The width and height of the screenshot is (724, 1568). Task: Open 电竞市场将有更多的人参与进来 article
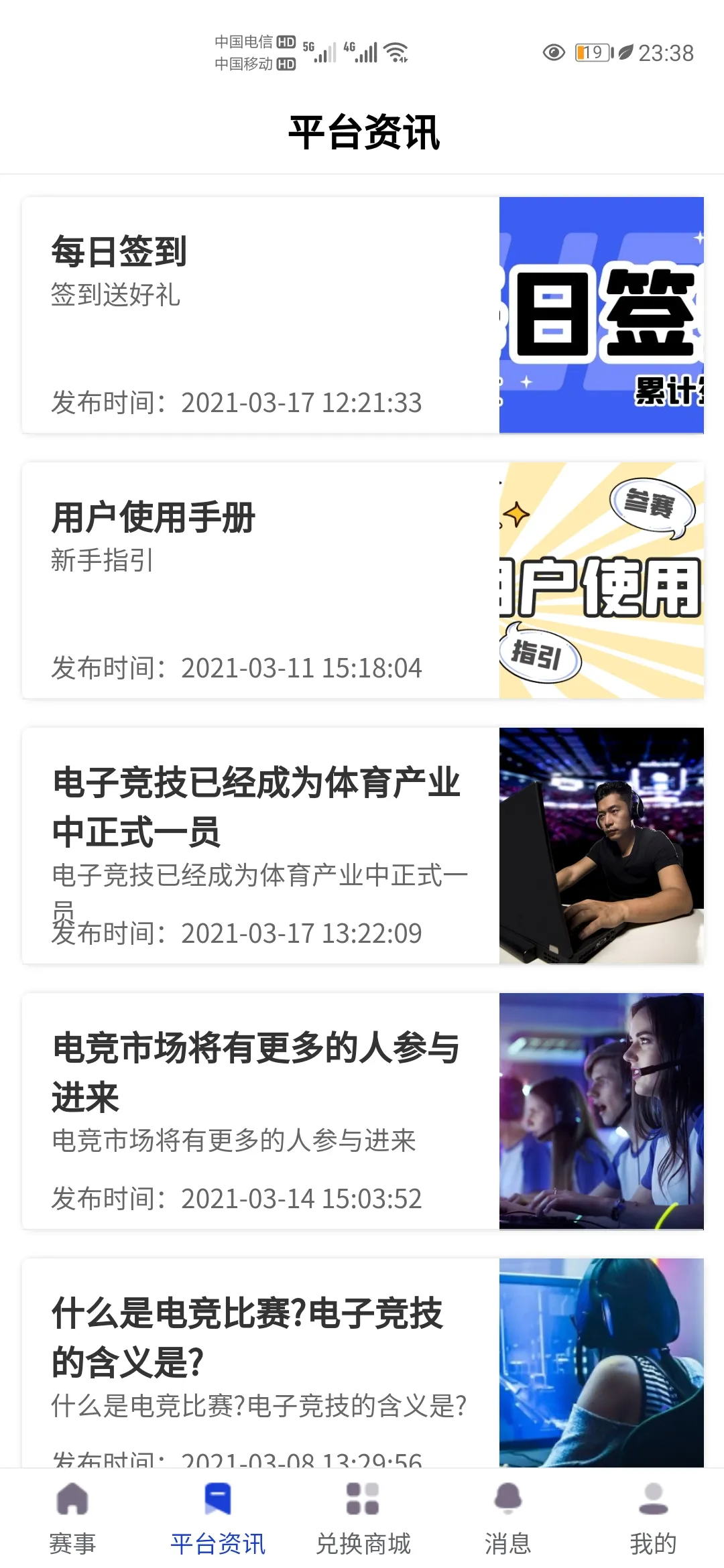362,1111
